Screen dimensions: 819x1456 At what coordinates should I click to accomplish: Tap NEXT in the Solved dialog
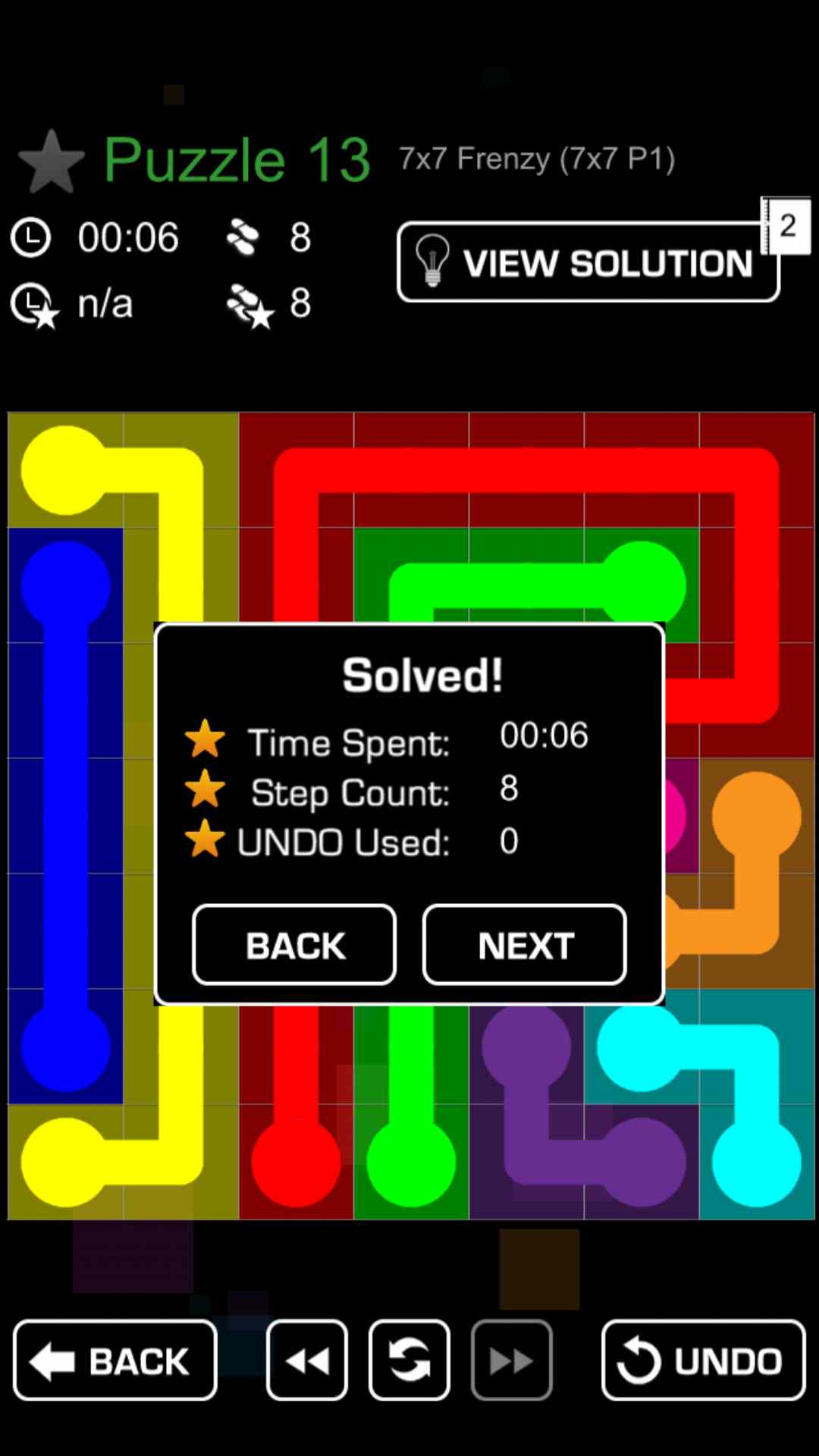(x=524, y=945)
